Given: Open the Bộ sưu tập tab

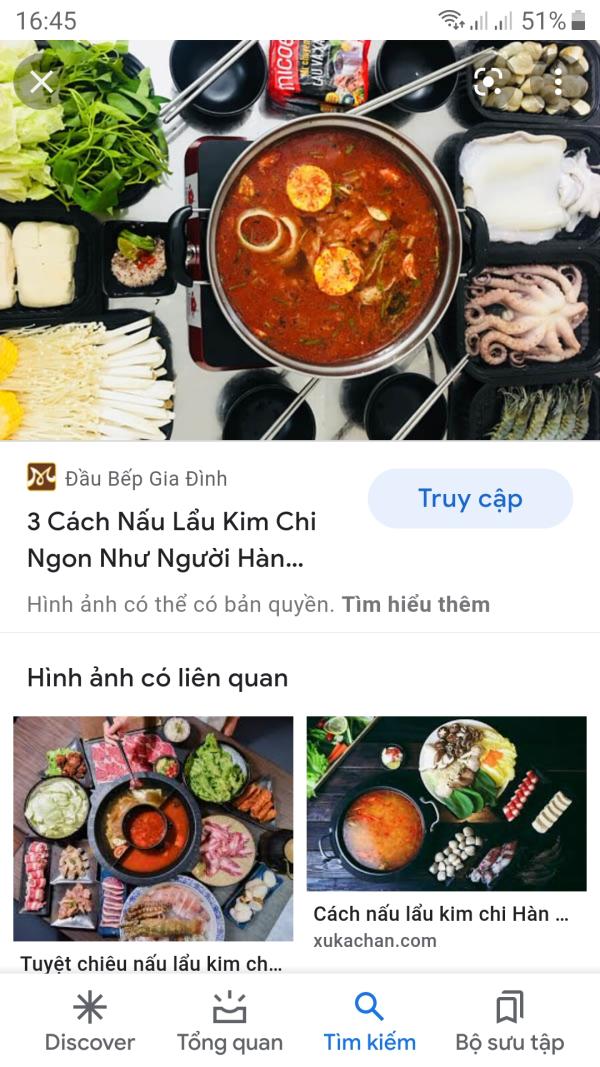Looking at the screenshot, I should coord(509,1022).
